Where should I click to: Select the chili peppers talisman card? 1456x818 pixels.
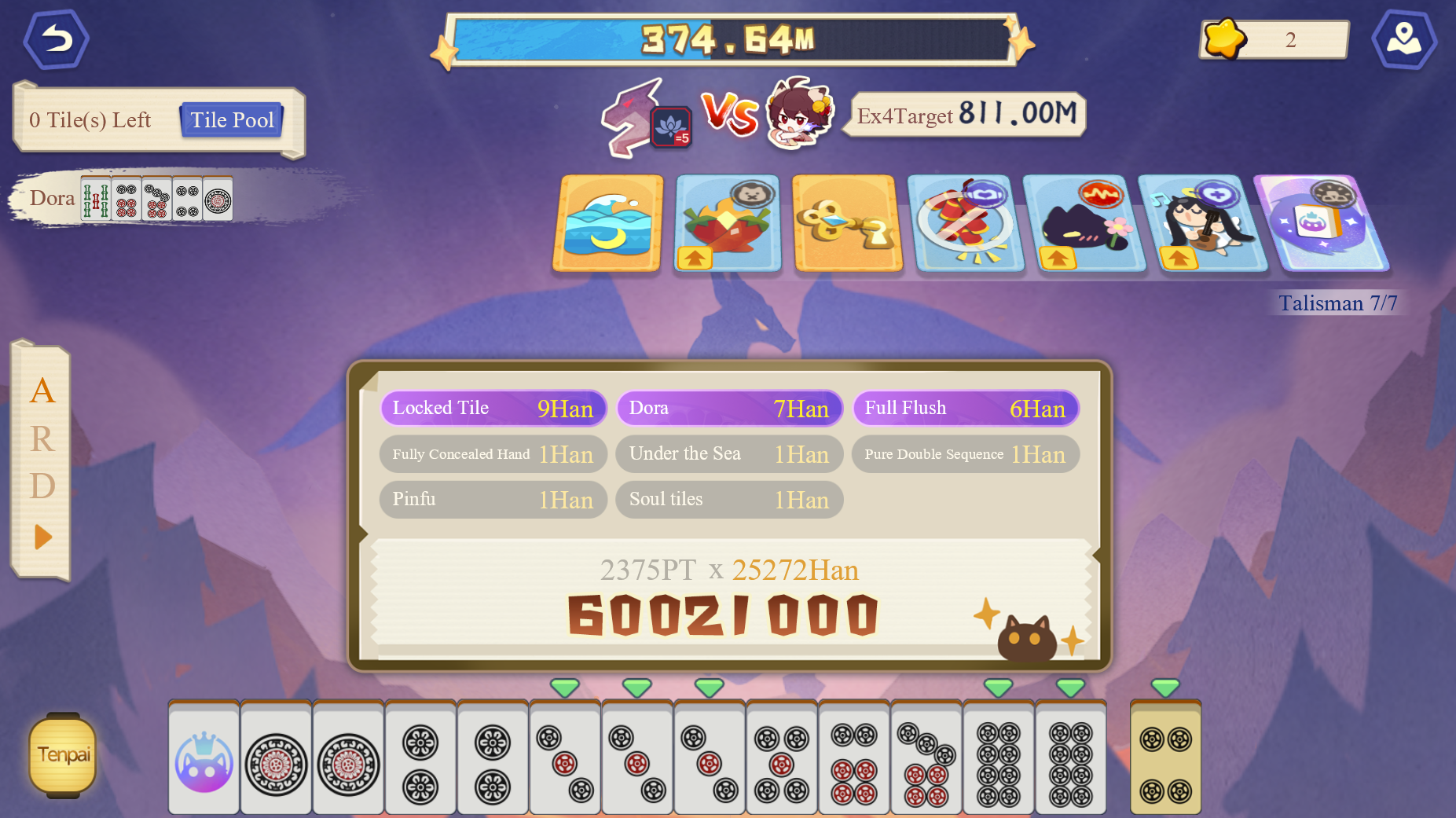(728, 224)
